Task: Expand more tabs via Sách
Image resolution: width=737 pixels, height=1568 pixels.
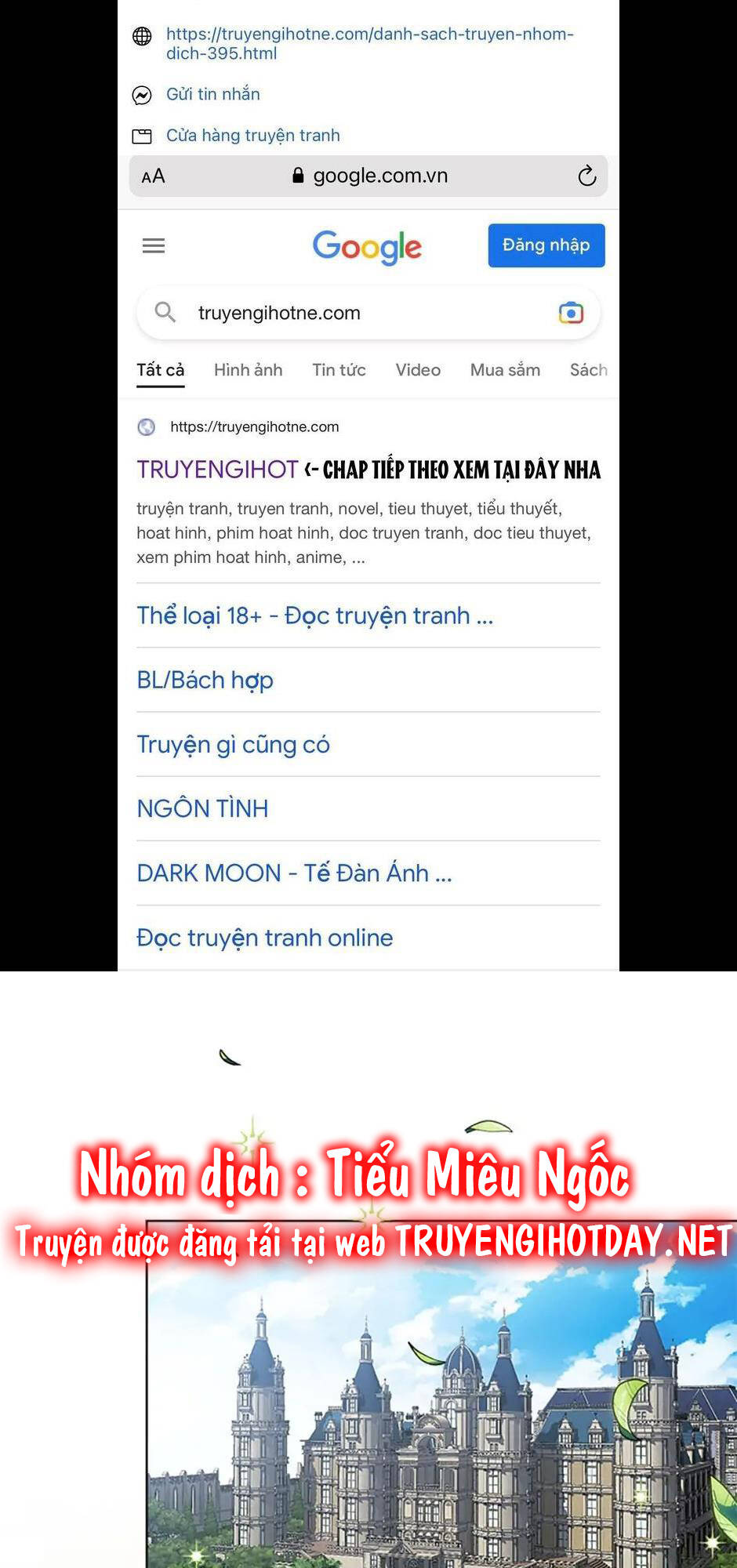Action: pyautogui.click(x=589, y=369)
